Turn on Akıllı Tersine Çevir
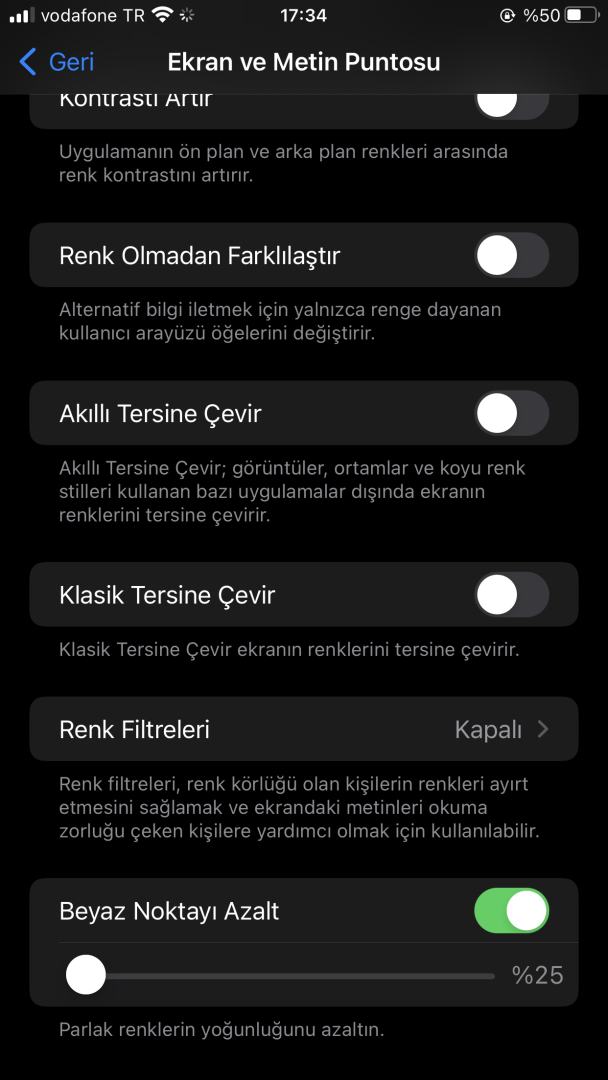 coord(511,413)
